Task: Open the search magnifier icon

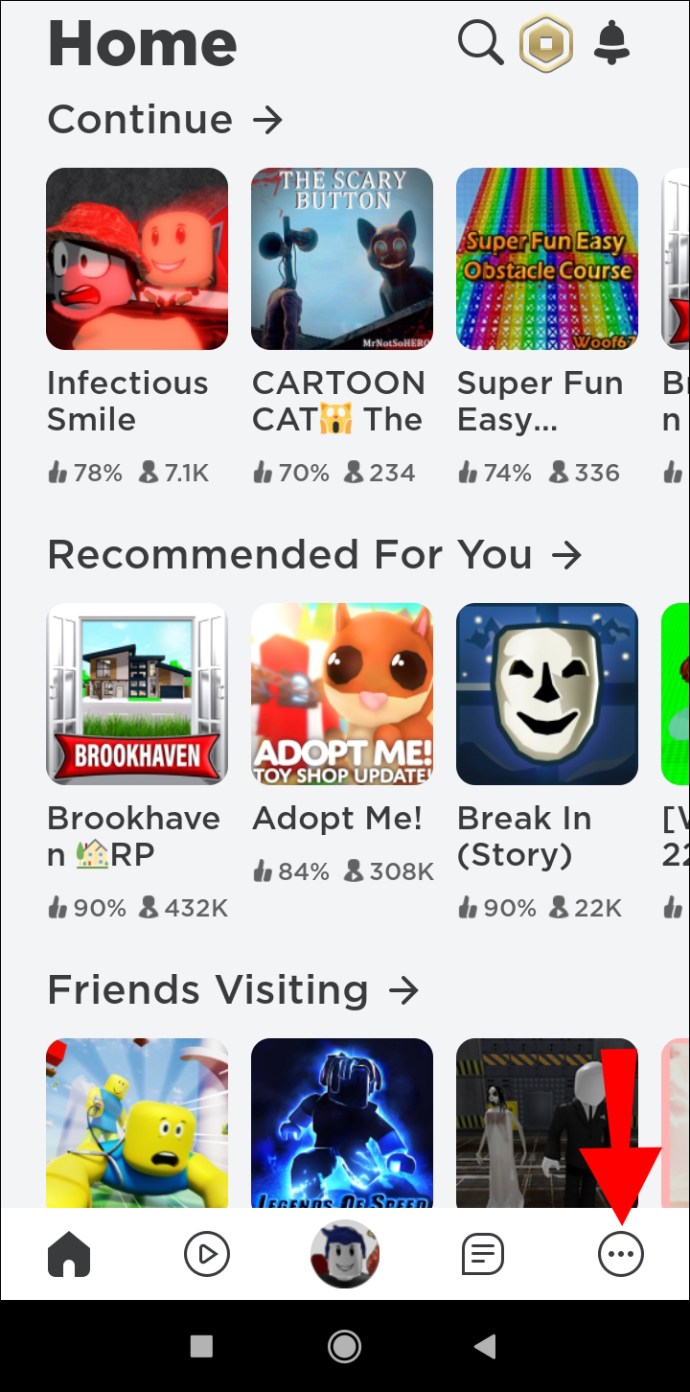Action: [x=480, y=44]
